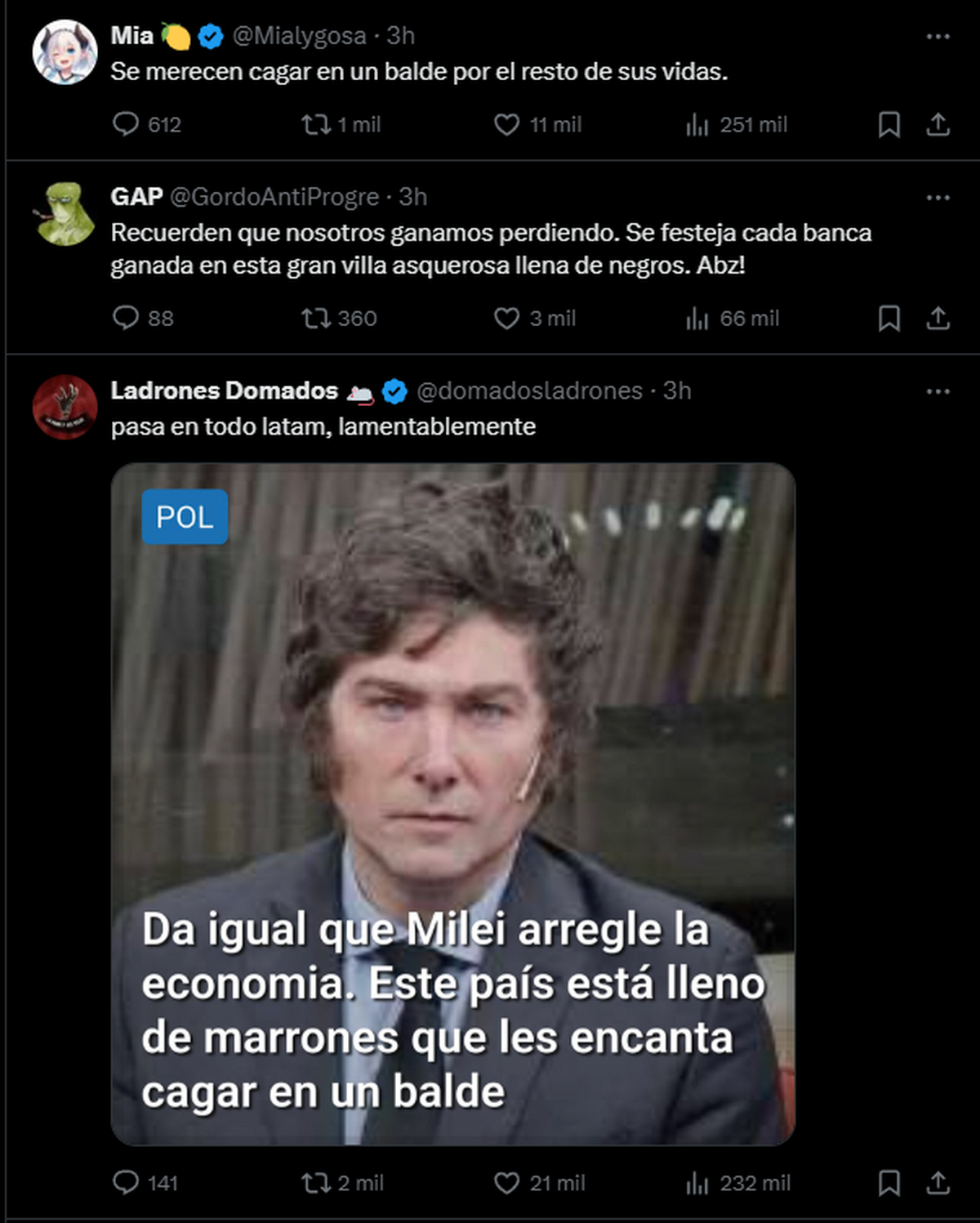Reply to Ladrones Domados' post

[x=126, y=1182]
